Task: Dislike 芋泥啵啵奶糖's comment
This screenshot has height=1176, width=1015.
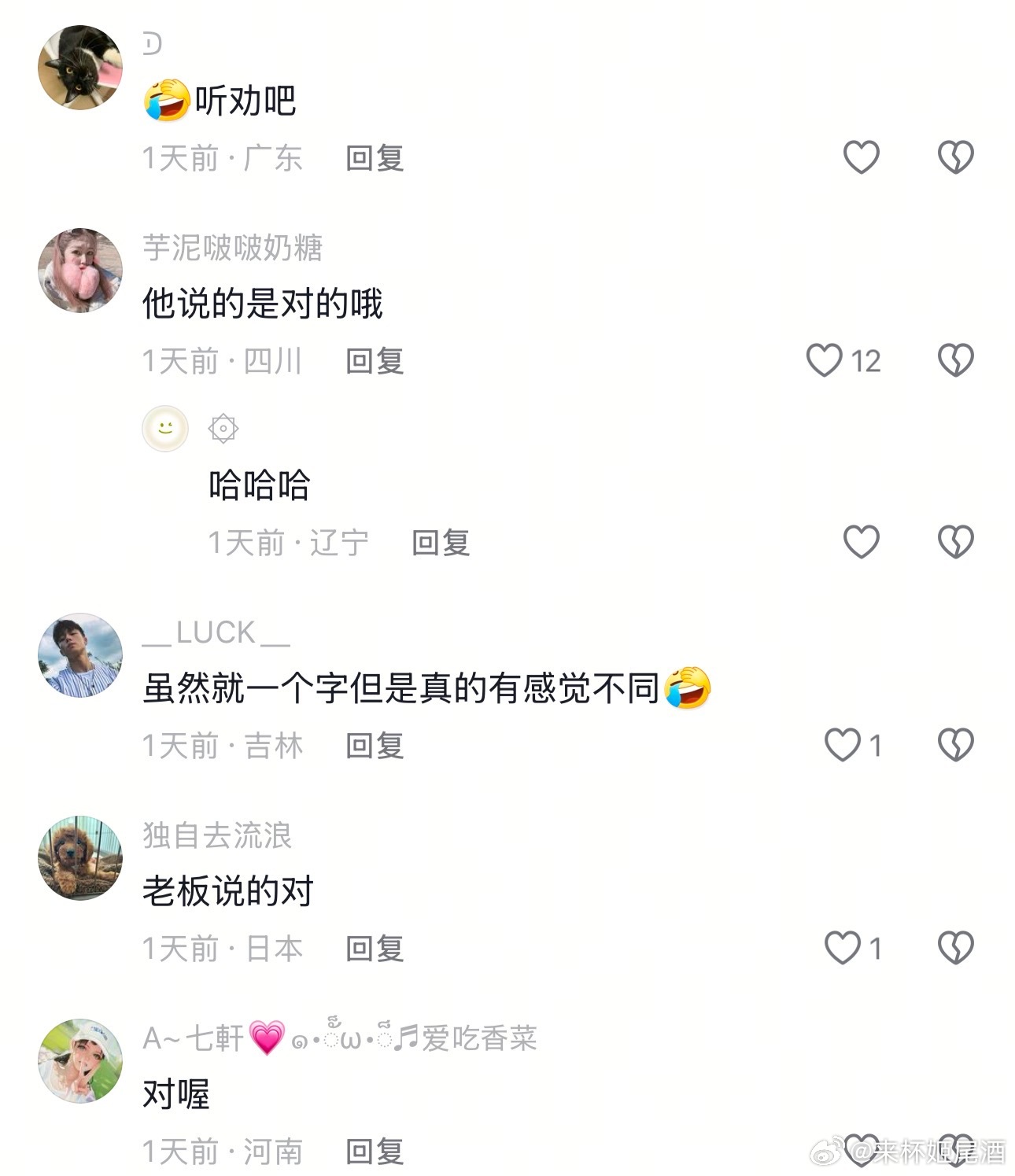Action: pyautogui.click(x=955, y=360)
